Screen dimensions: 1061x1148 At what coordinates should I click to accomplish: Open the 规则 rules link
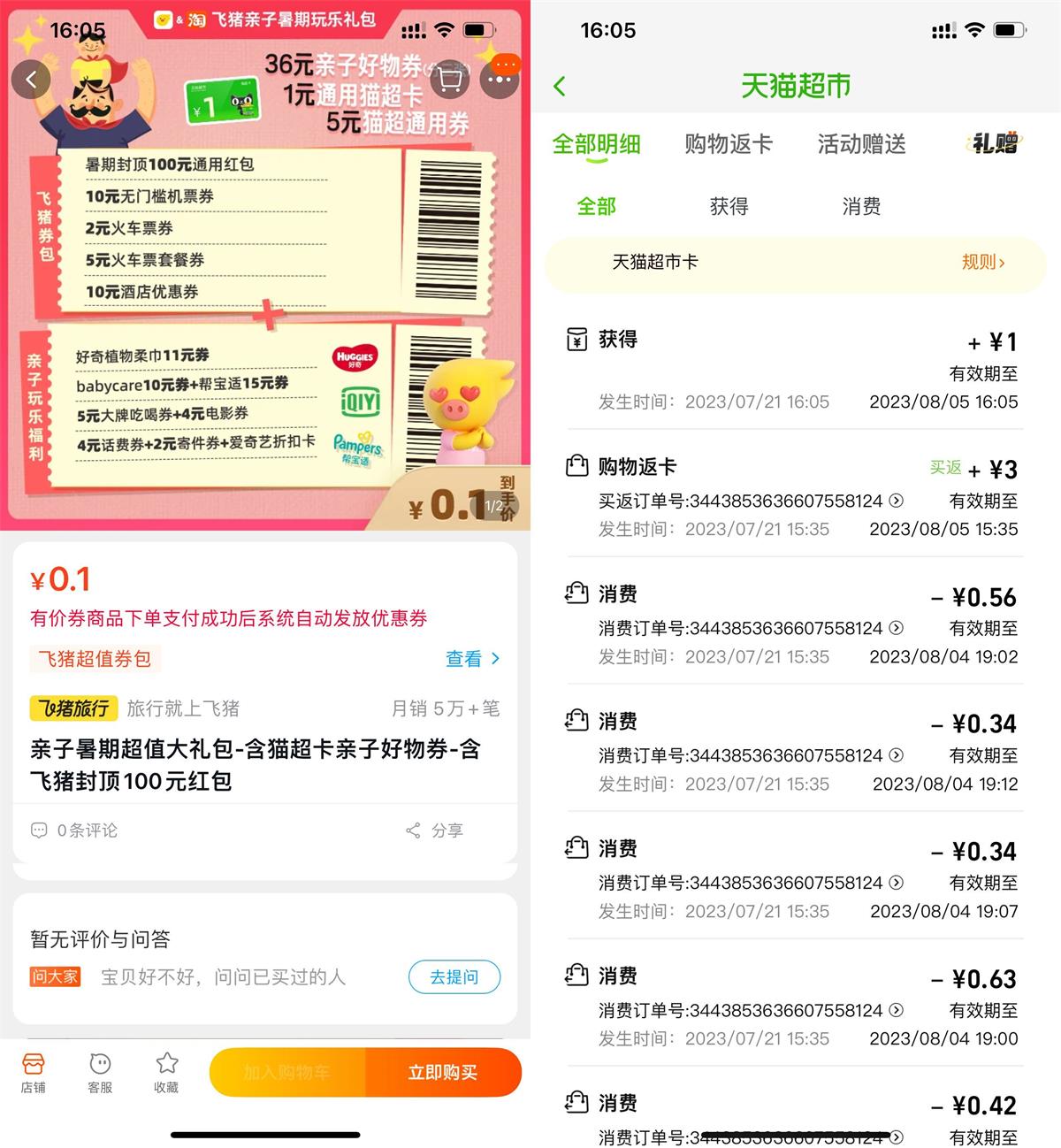pos(982,262)
